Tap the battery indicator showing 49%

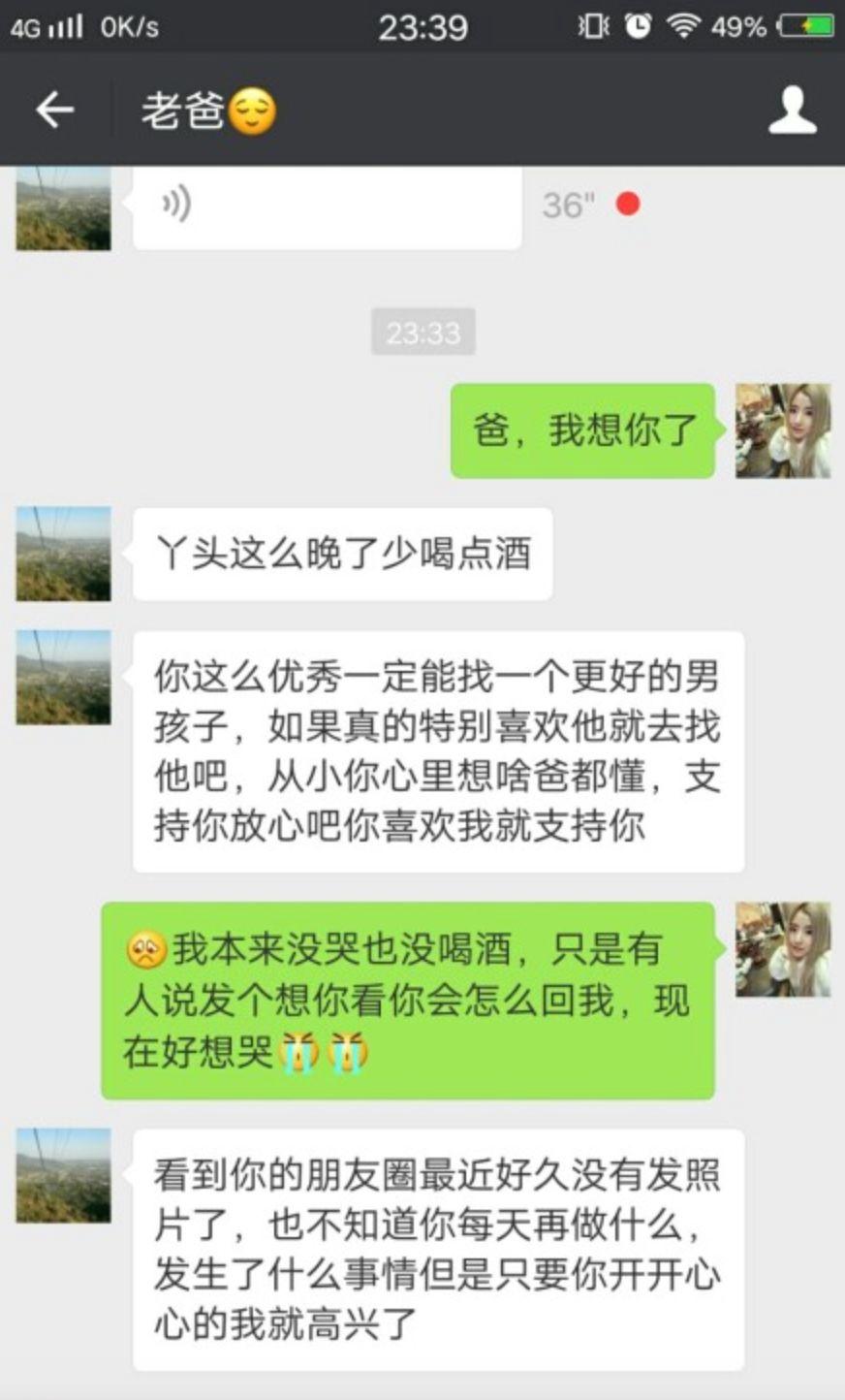click(x=806, y=28)
